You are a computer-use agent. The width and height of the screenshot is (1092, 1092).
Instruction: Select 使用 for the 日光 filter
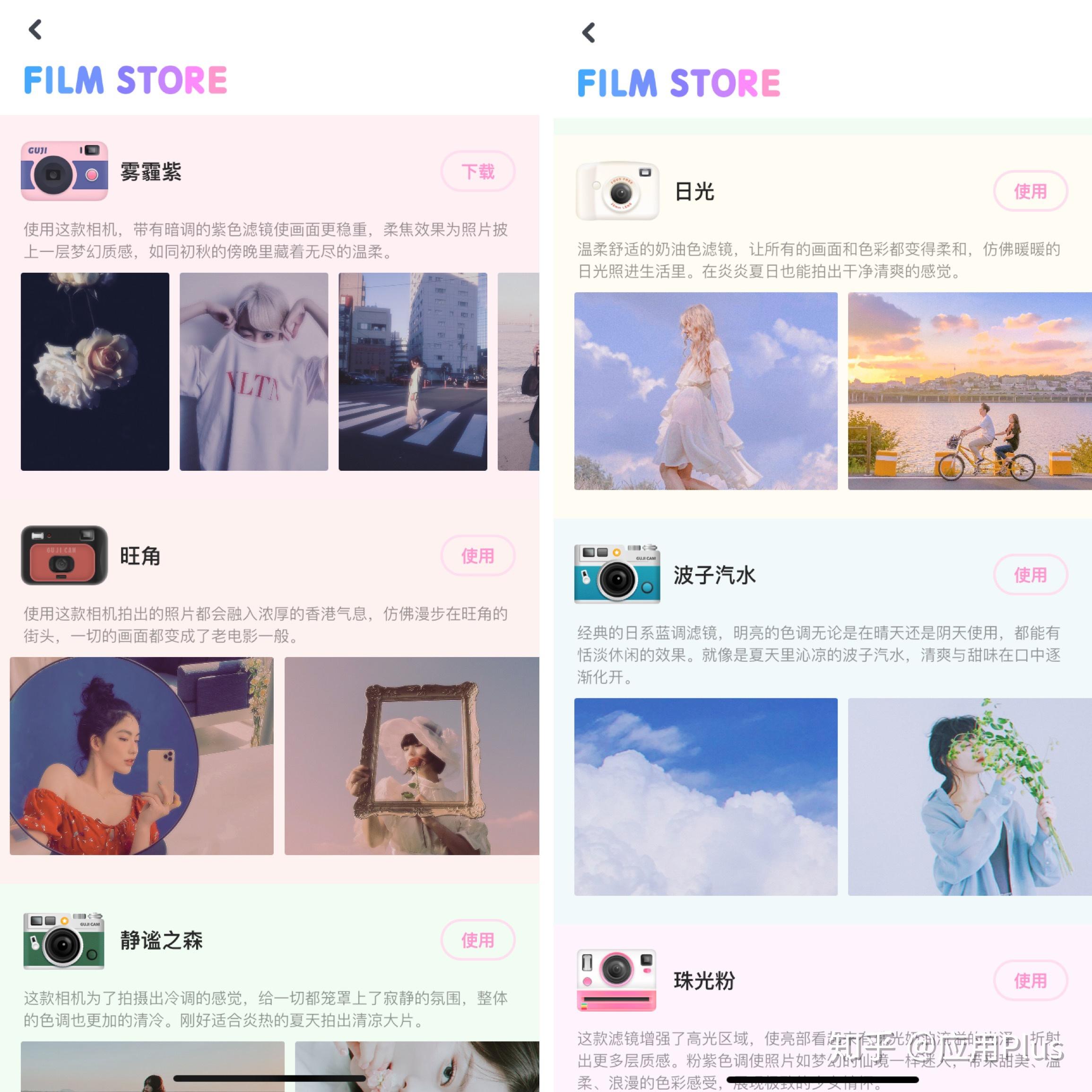(x=1030, y=191)
